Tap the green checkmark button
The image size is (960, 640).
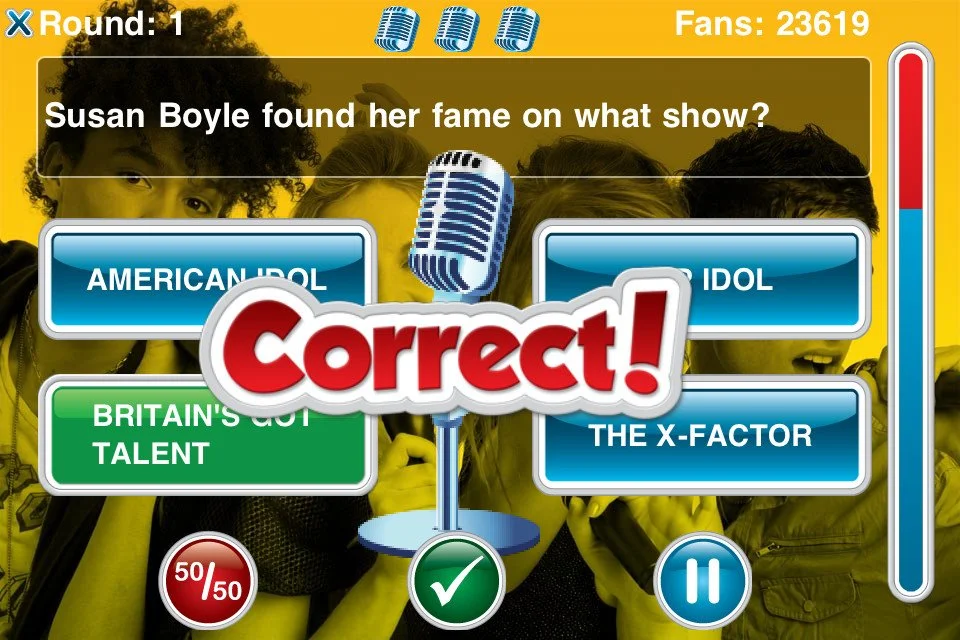click(x=456, y=581)
